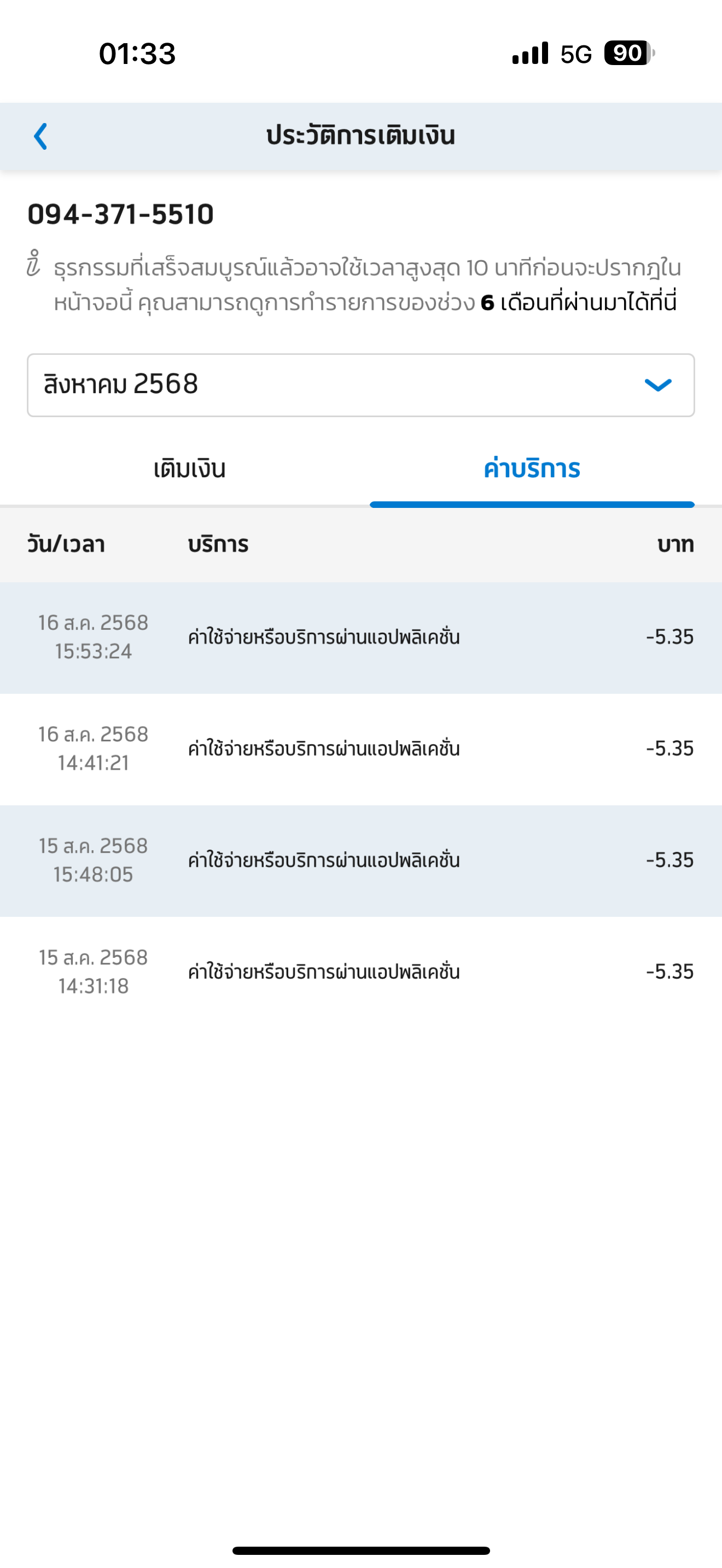Viewport: 722px width, 1568px height.
Task: Select the ค่าบริการ tab
Action: coord(532,469)
